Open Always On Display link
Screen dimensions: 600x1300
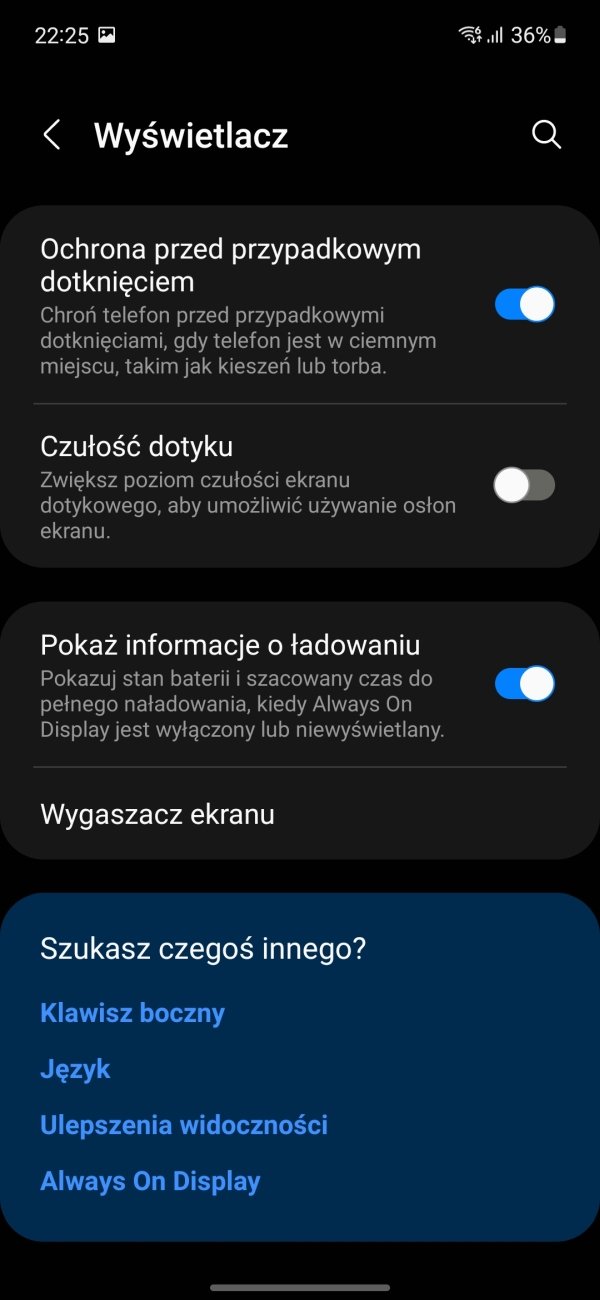pos(150,1181)
